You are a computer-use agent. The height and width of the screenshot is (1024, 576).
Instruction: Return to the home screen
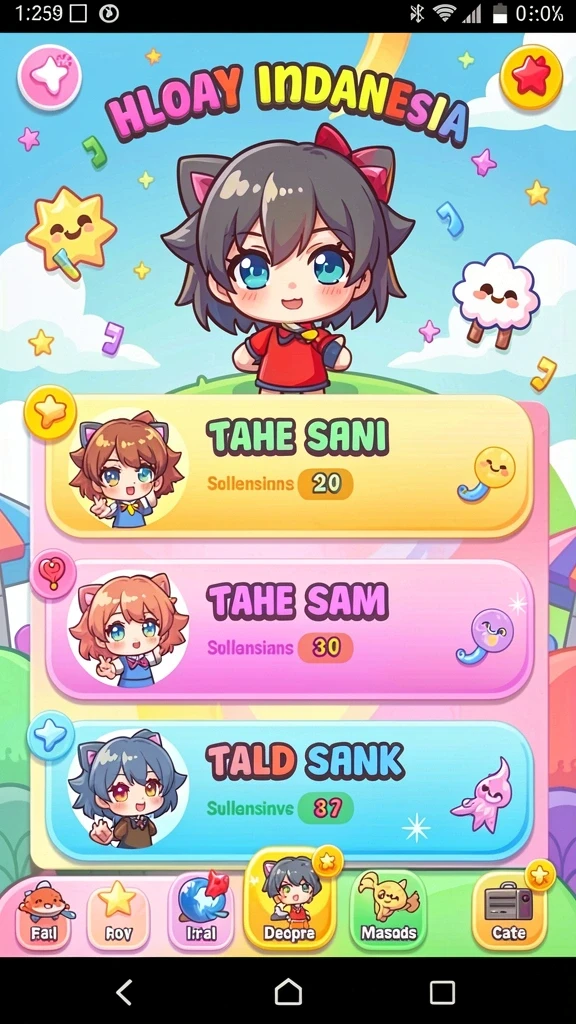288,993
